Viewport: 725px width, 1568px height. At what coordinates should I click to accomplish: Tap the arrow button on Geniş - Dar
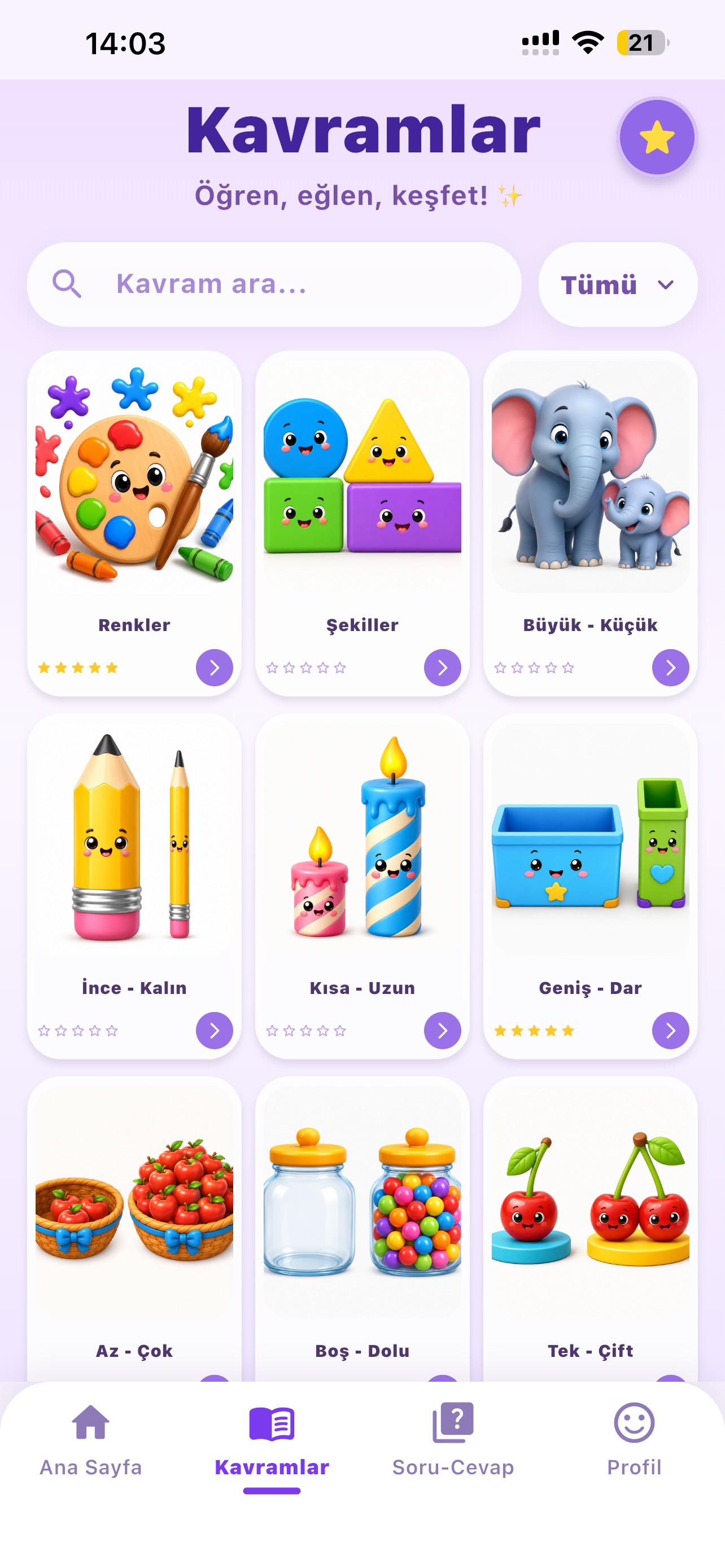point(670,1030)
